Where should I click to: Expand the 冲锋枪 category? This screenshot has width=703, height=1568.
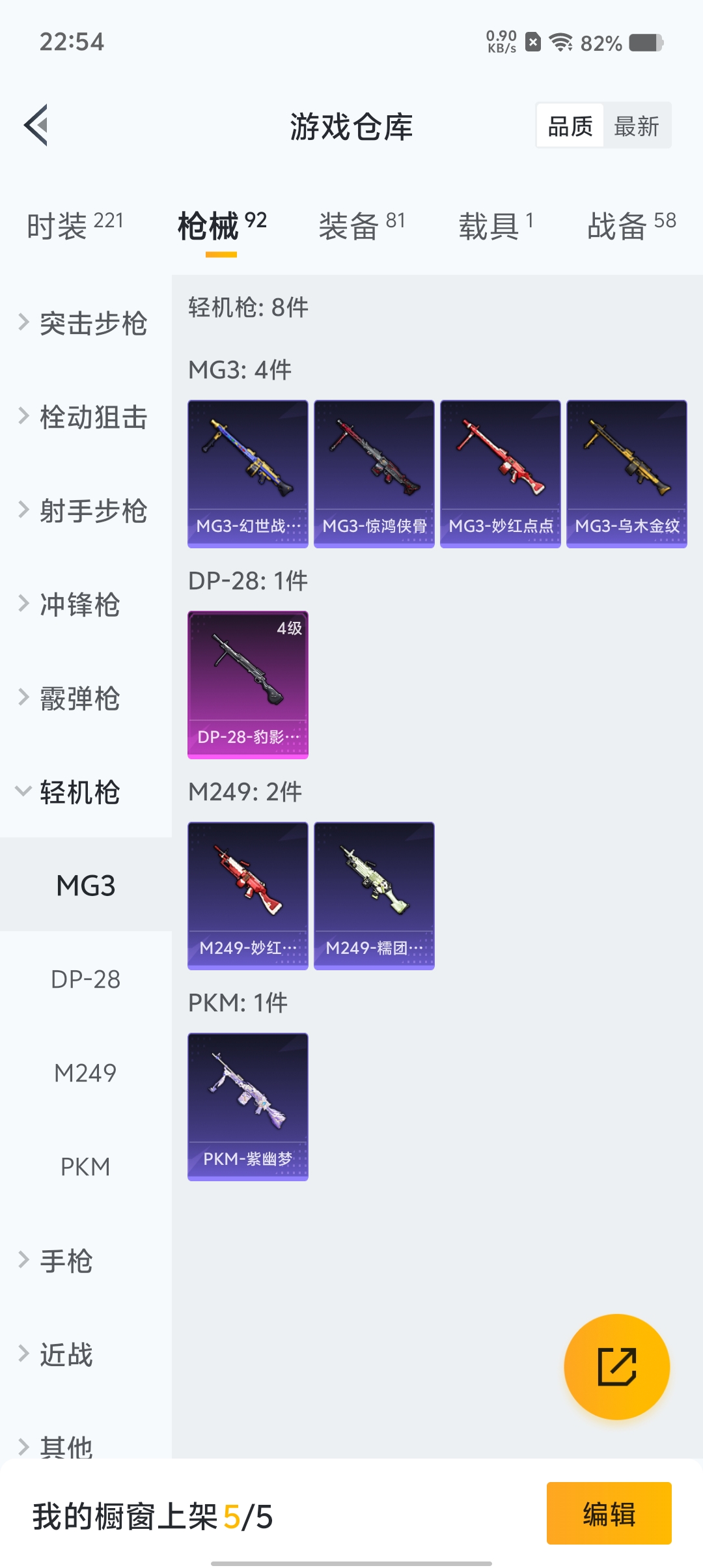(x=78, y=604)
